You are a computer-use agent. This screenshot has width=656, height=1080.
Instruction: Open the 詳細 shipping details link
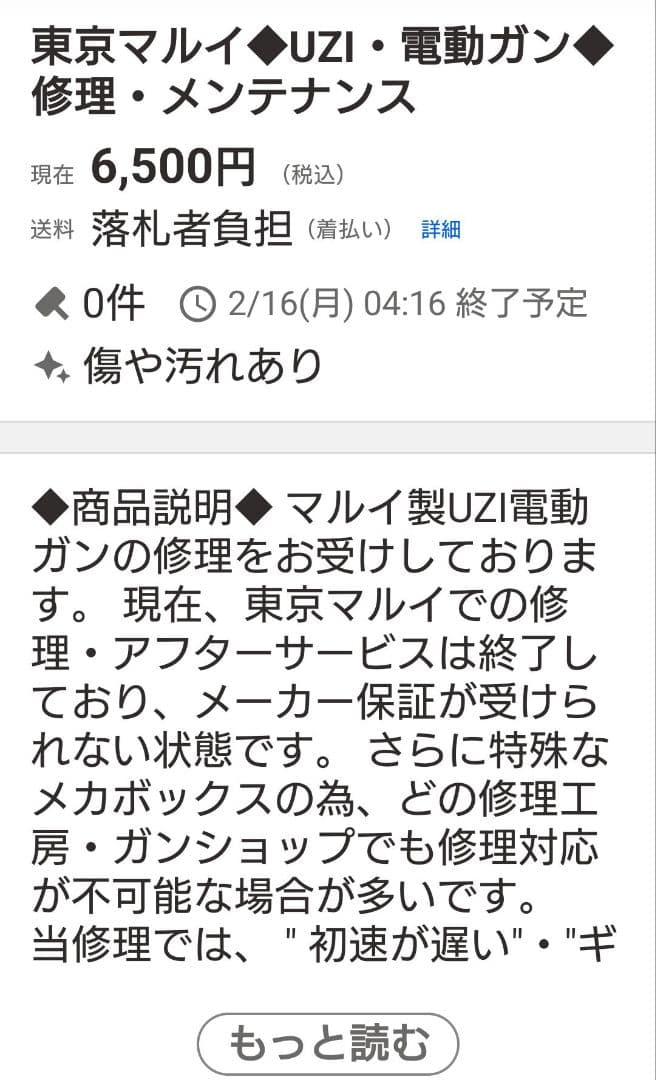(440, 230)
